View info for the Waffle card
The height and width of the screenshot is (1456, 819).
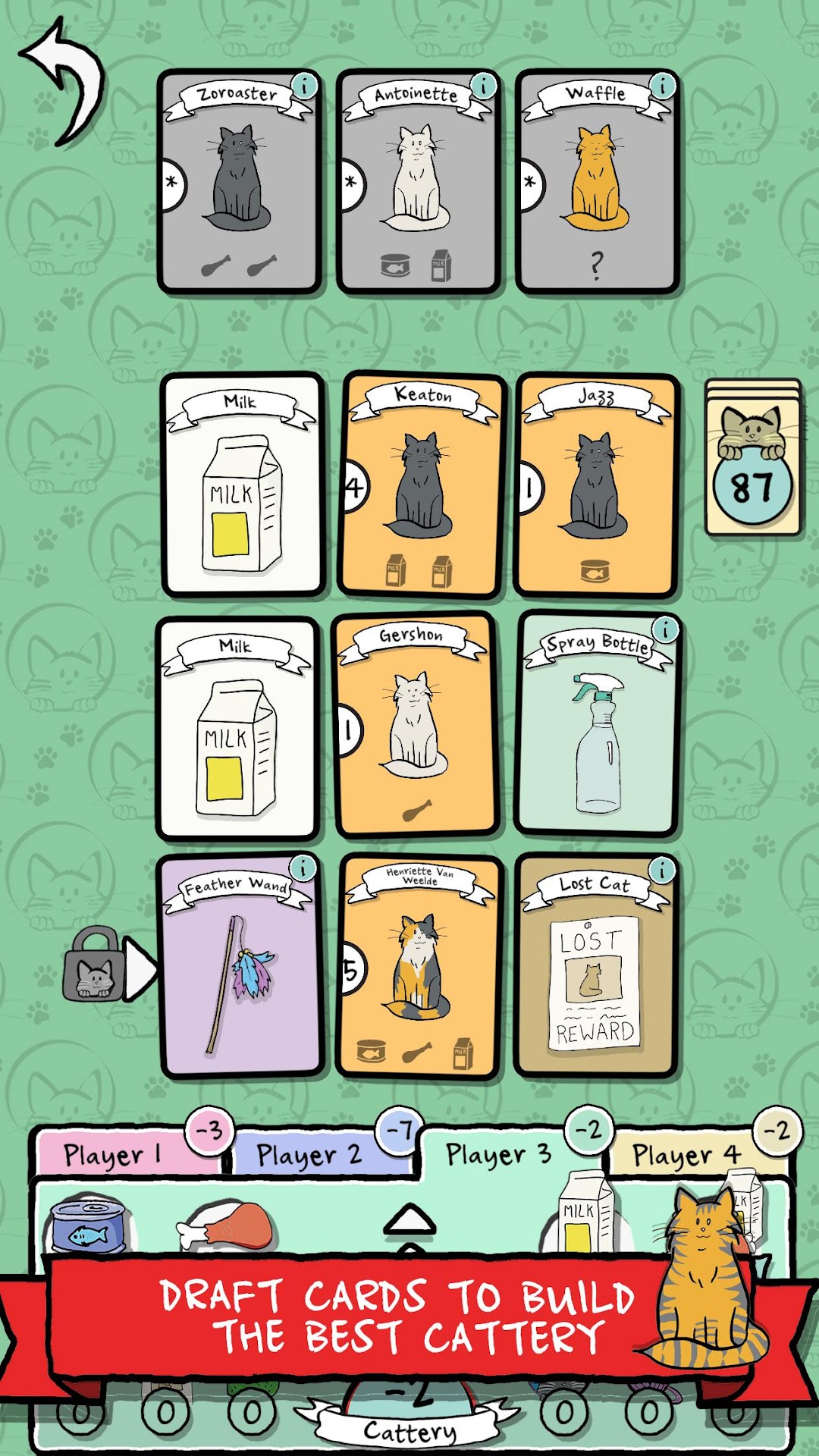coord(663,86)
